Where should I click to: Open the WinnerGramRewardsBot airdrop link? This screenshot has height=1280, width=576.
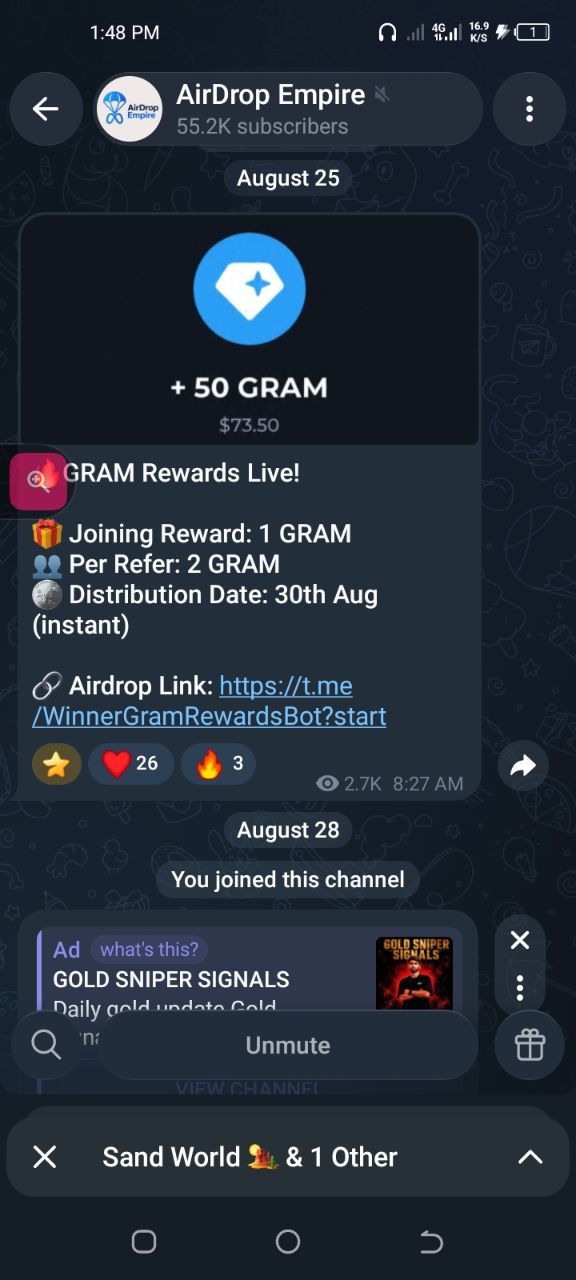(209, 701)
